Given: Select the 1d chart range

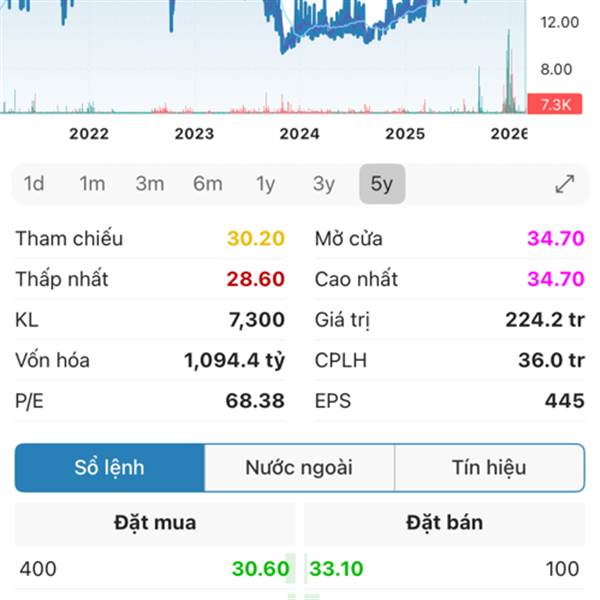Looking at the screenshot, I should [34, 184].
